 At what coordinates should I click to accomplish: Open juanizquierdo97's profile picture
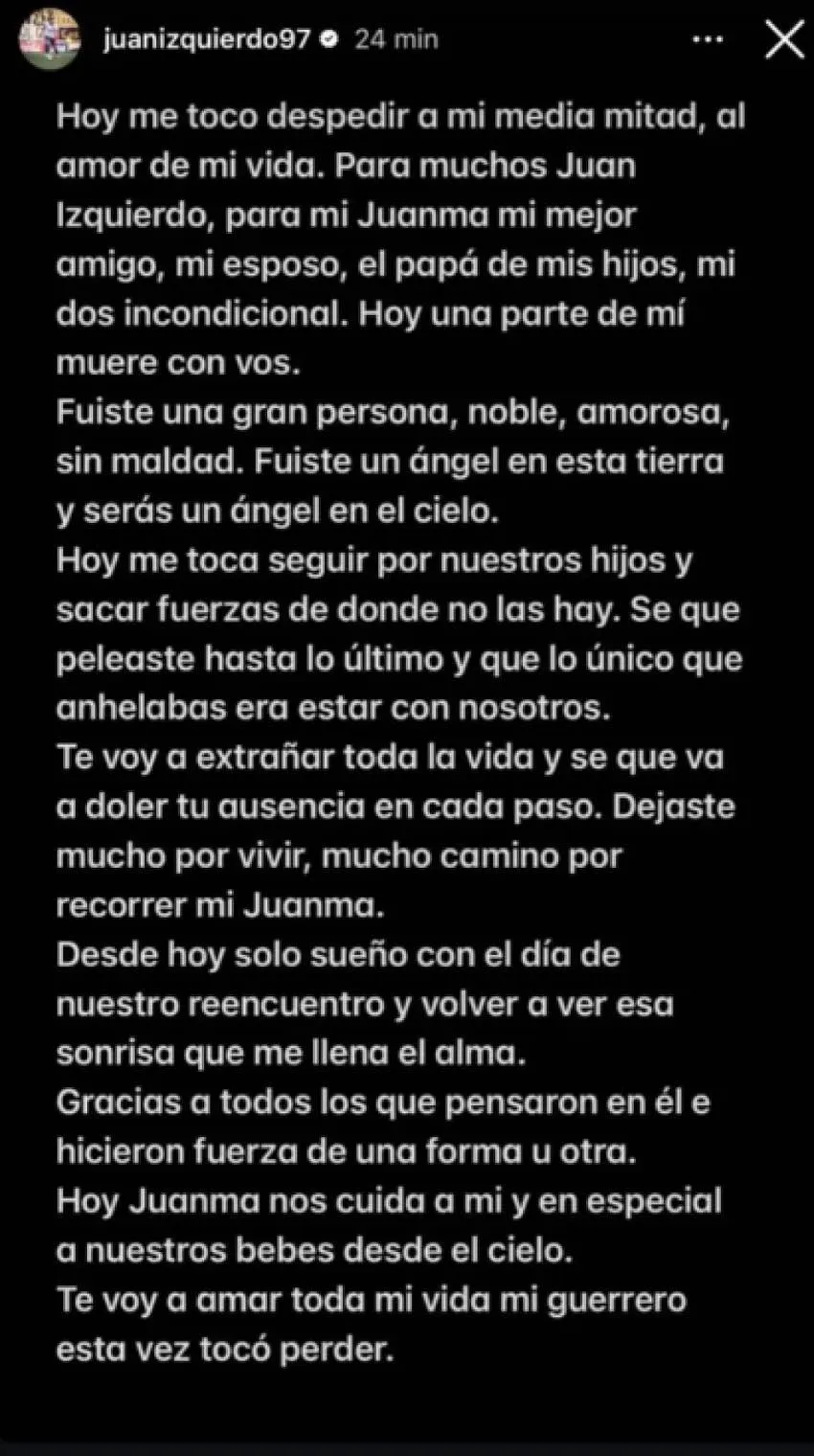coord(49,39)
